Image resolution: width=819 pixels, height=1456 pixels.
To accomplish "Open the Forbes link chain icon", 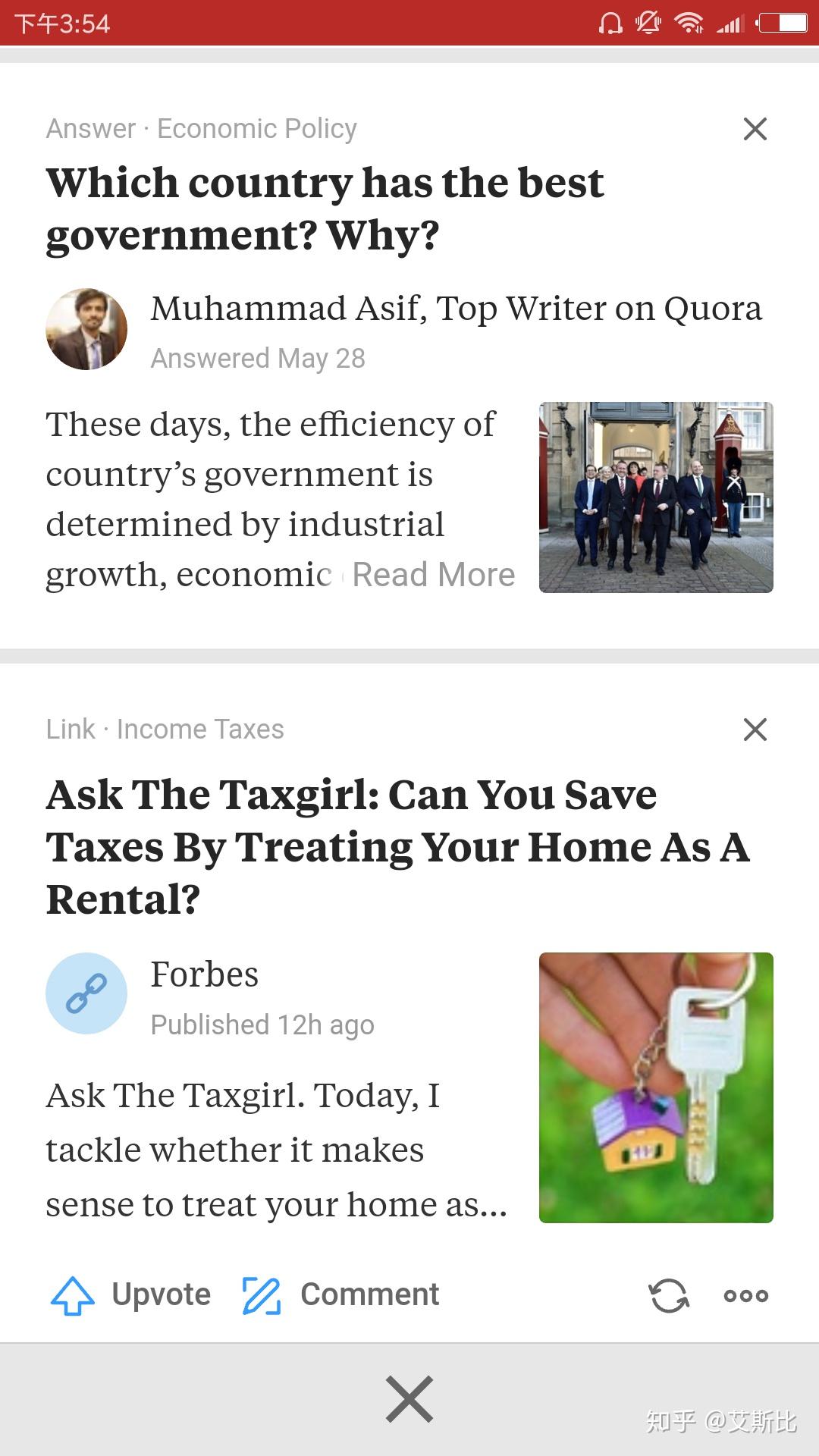I will coord(86,993).
